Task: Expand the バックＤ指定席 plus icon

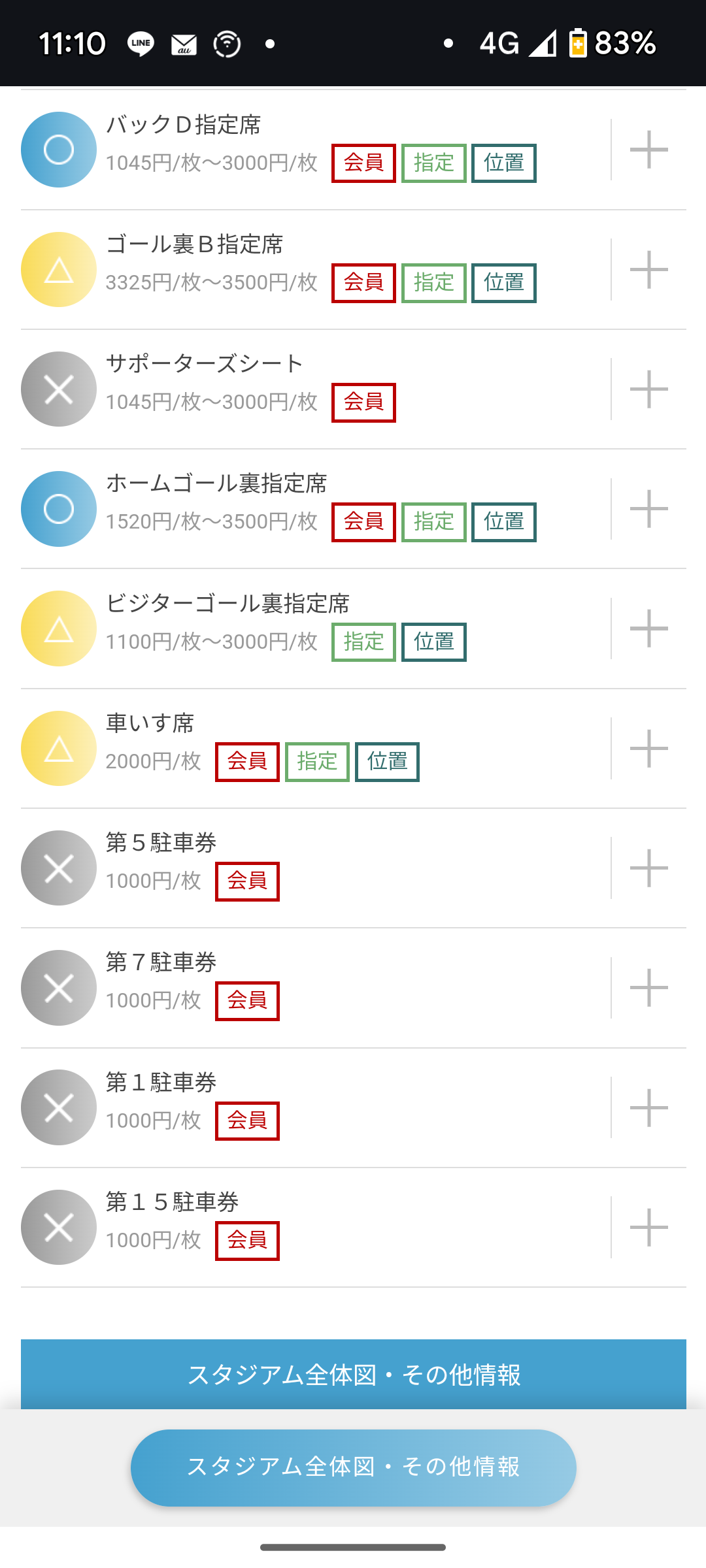Action: click(648, 150)
